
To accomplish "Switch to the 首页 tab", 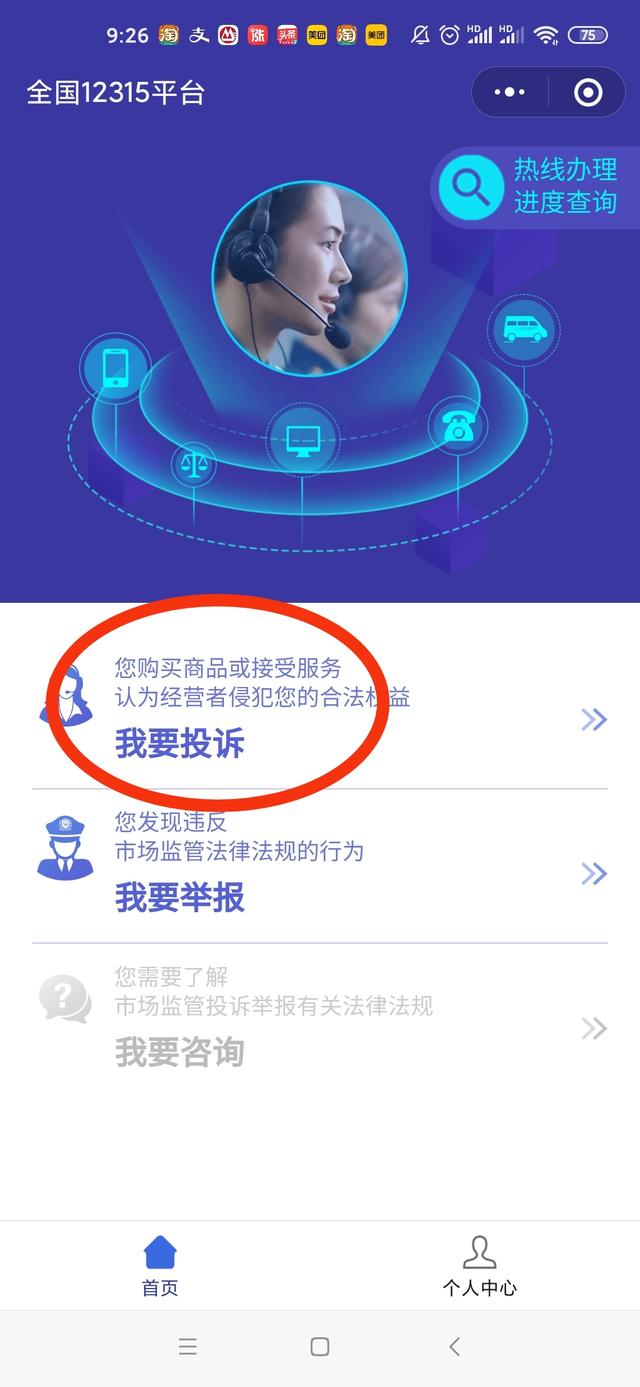I will 160,1265.
